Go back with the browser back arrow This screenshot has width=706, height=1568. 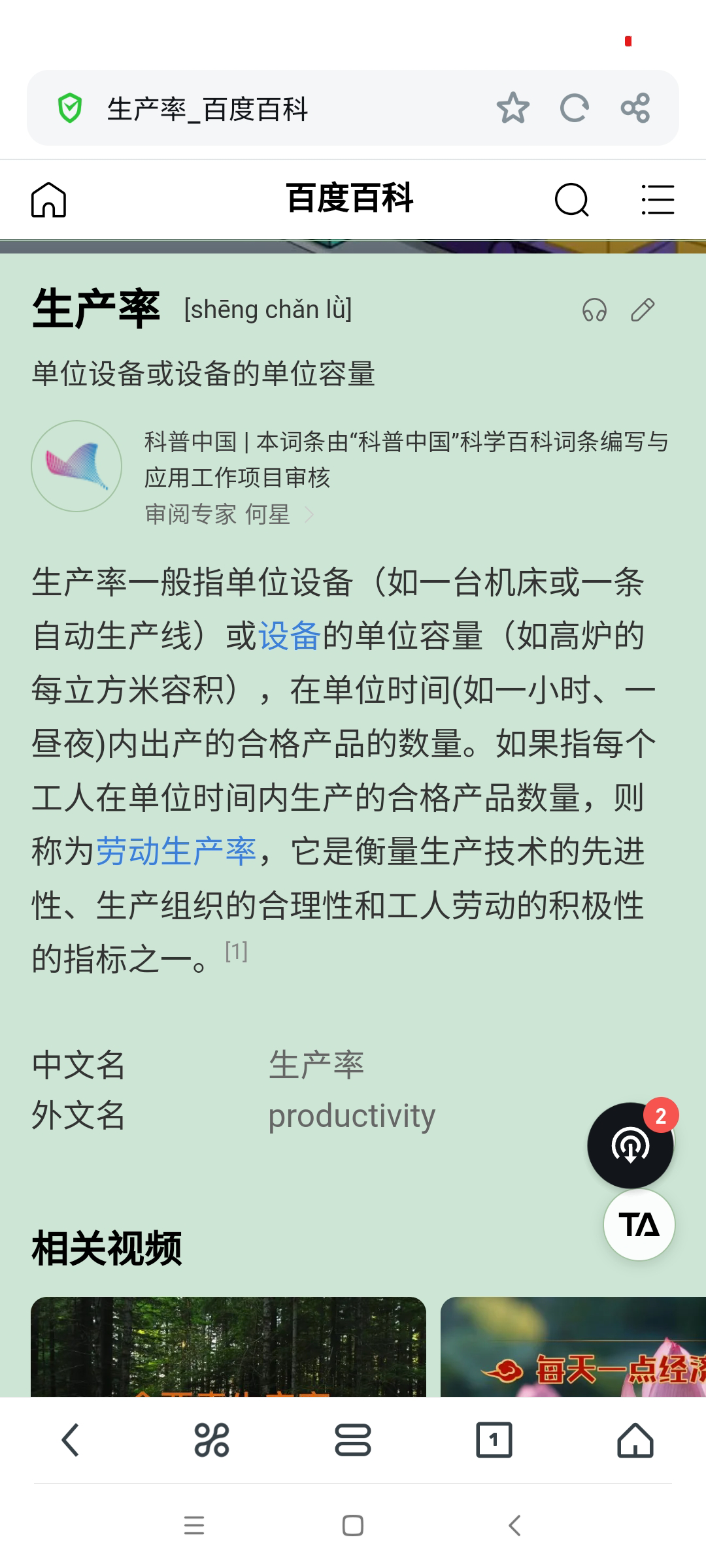point(71,1440)
